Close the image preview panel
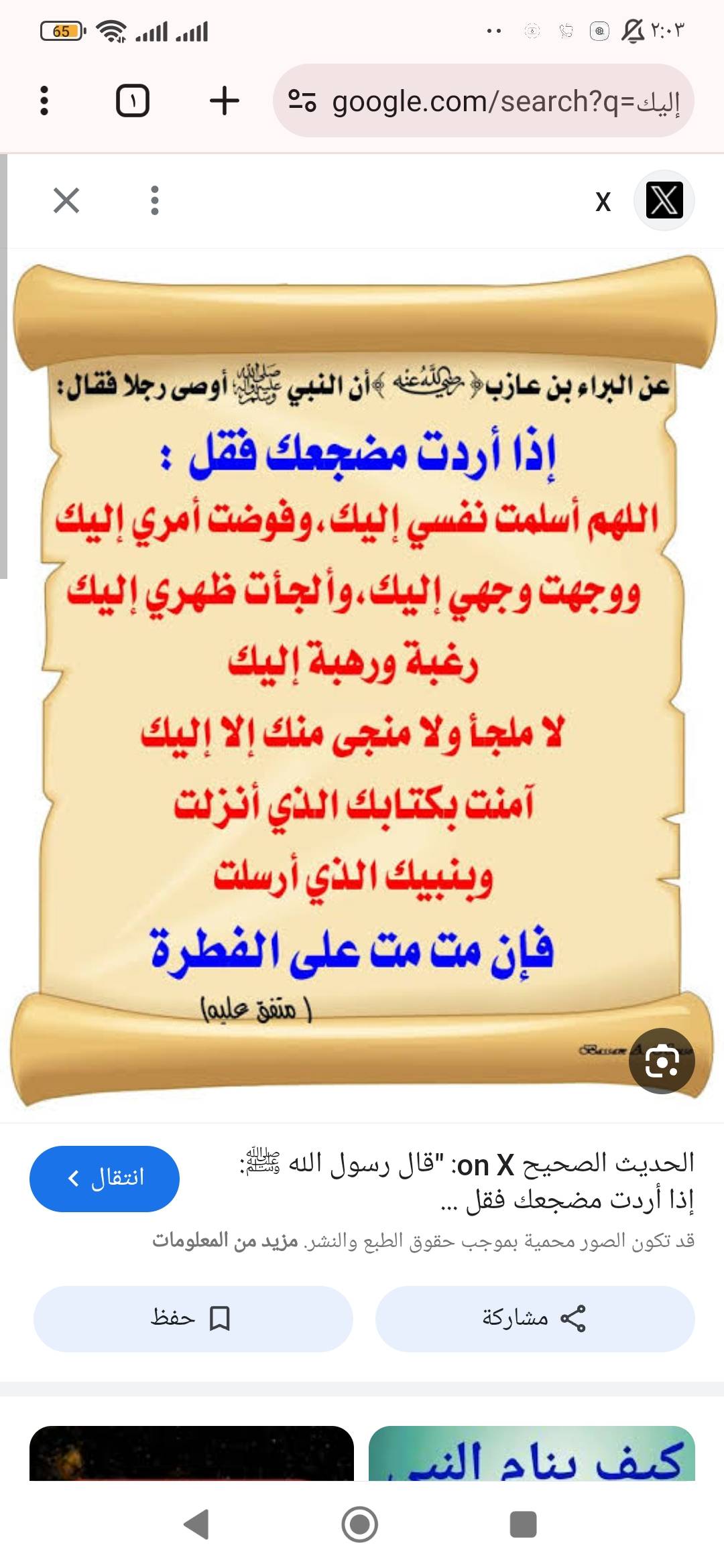 (x=66, y=200)
